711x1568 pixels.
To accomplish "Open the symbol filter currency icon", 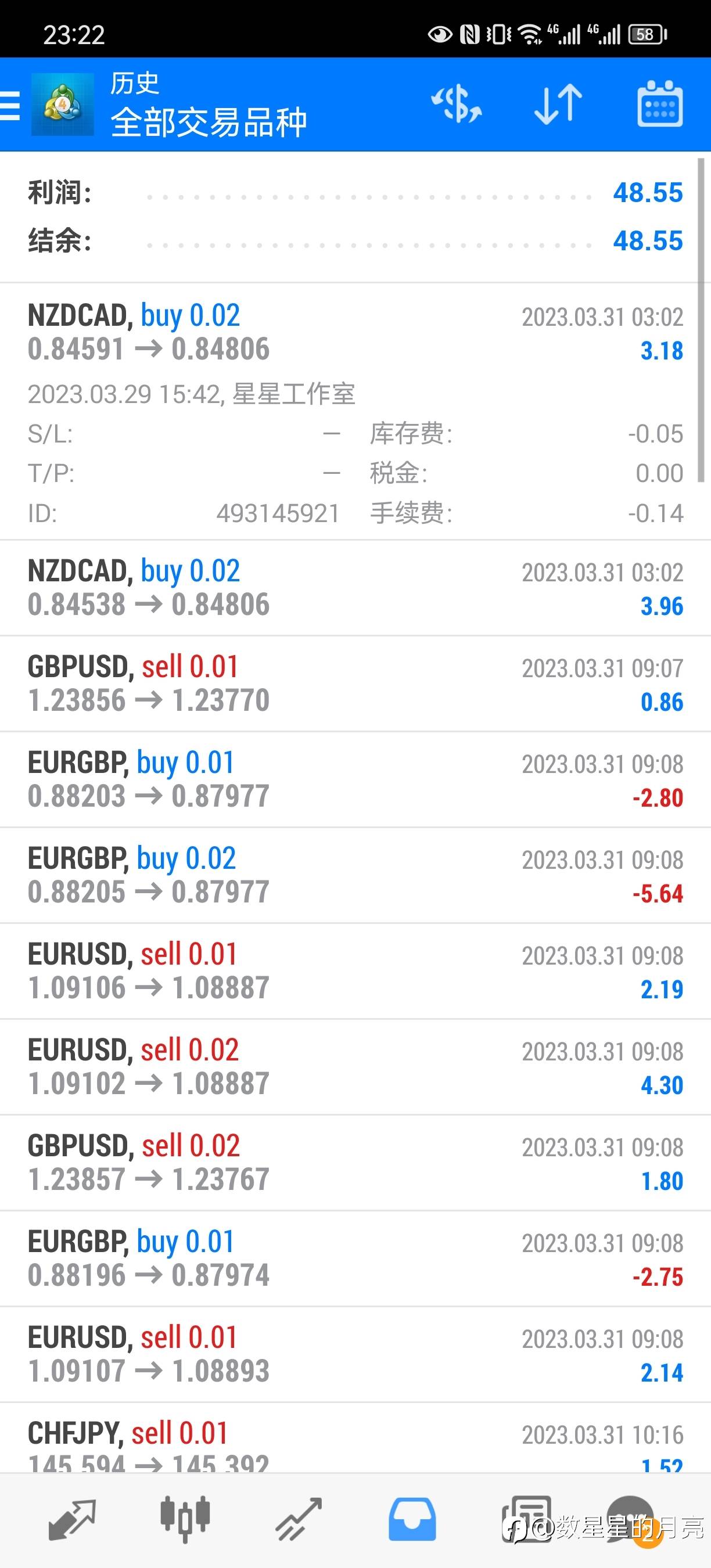I will (457, 104).
